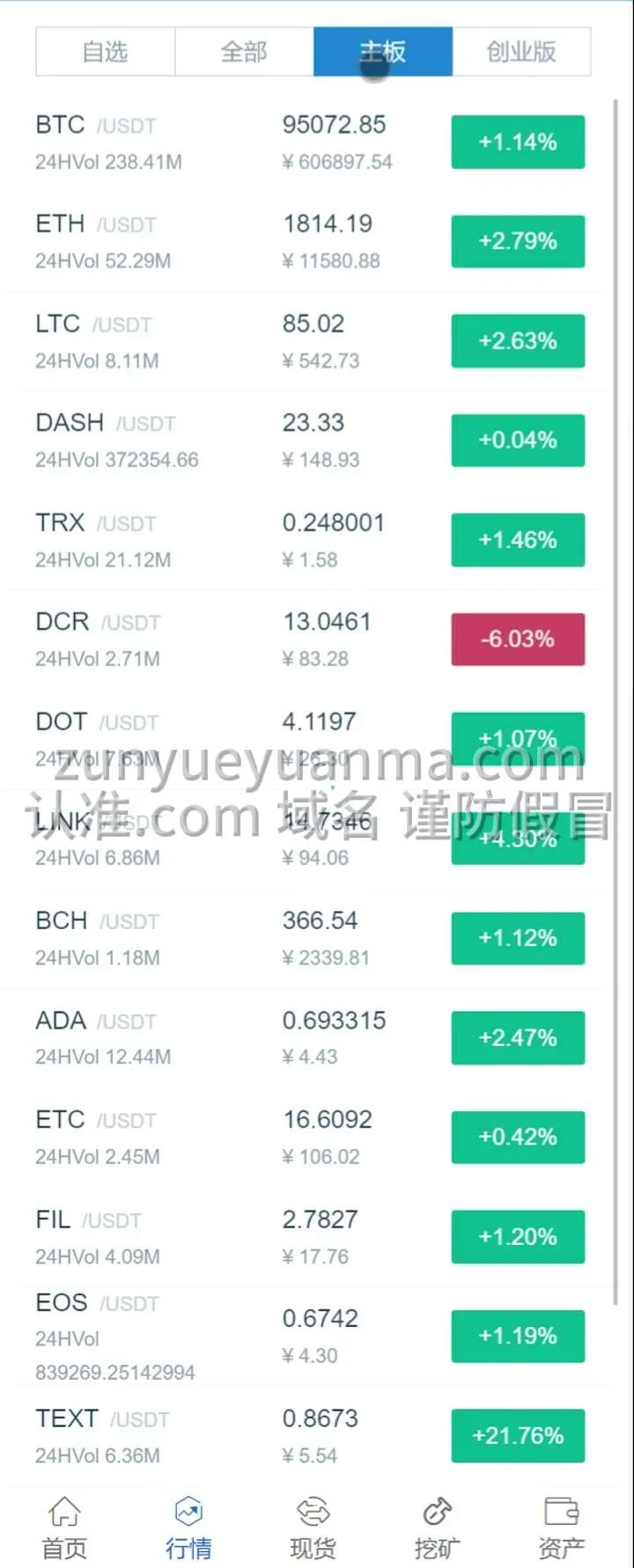The width and height of the screenshot is (634, 1568).
Task: Tap the 行情 market tab
Action: 188,1529
